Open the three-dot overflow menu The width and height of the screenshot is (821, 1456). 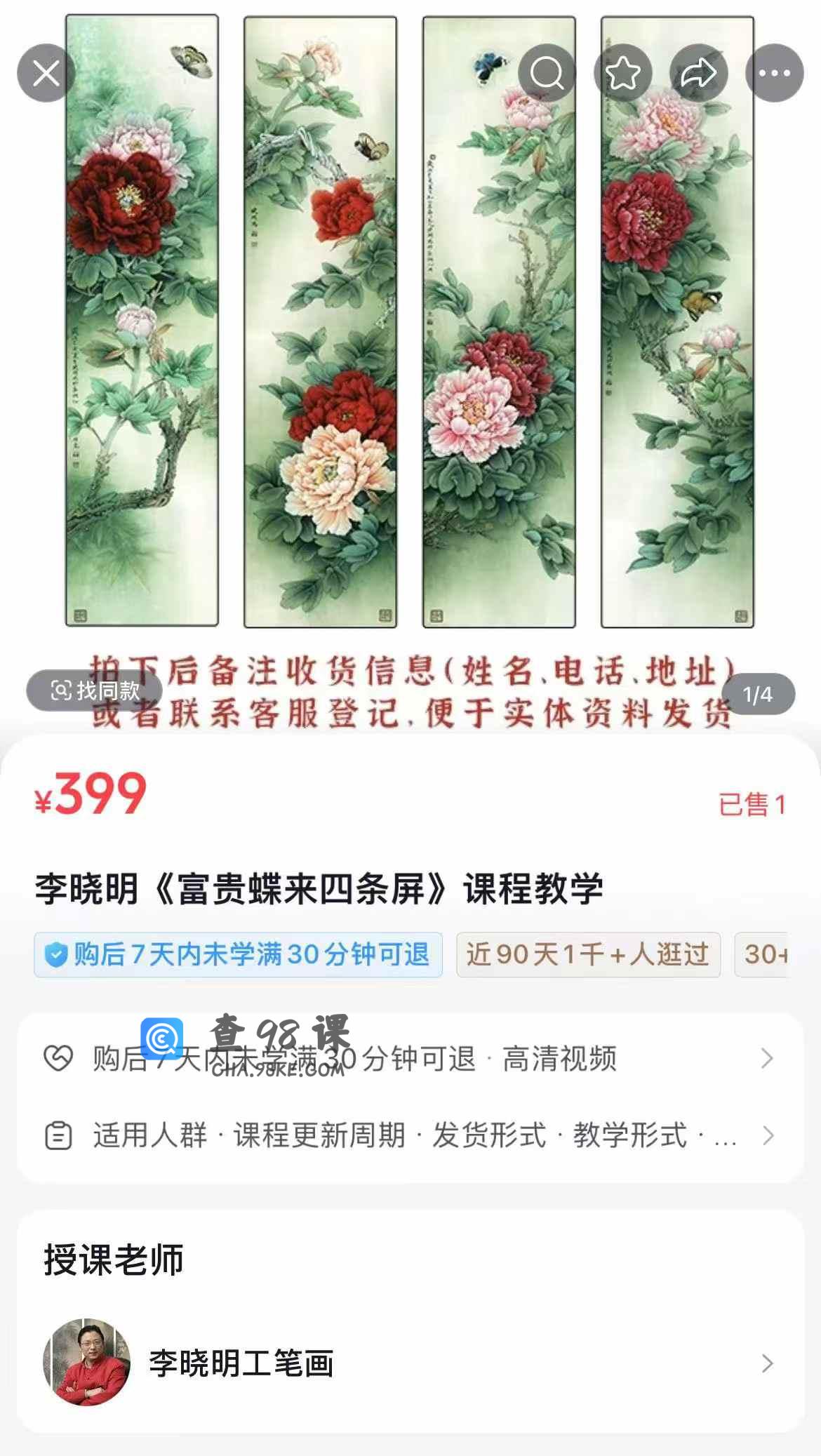click(x=774, y=73)
